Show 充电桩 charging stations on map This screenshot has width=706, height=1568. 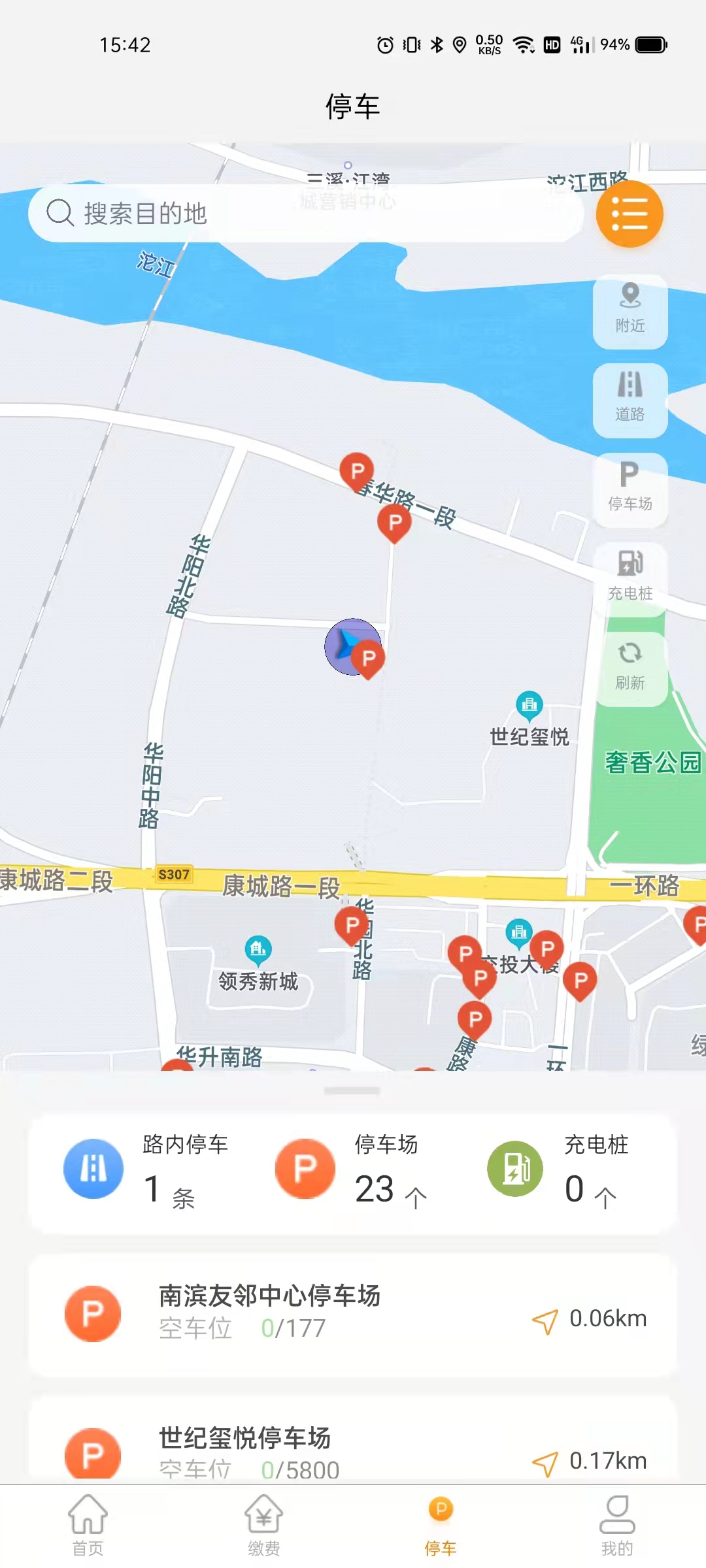coord(630,579)
